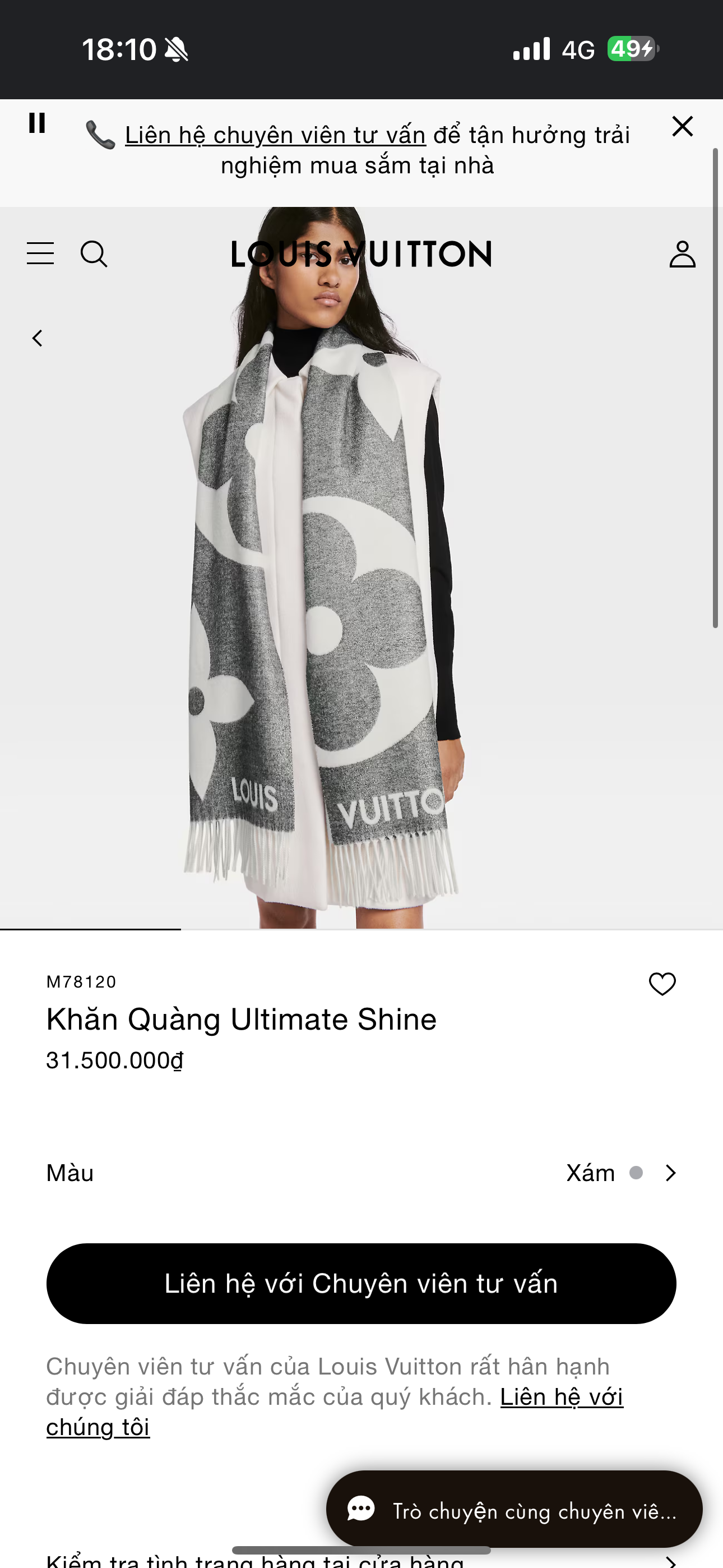Screen dimensions: 723x1568
Task: Follow the 'Liên hệ với chúng tôi' link
Action: point(561,1398)
